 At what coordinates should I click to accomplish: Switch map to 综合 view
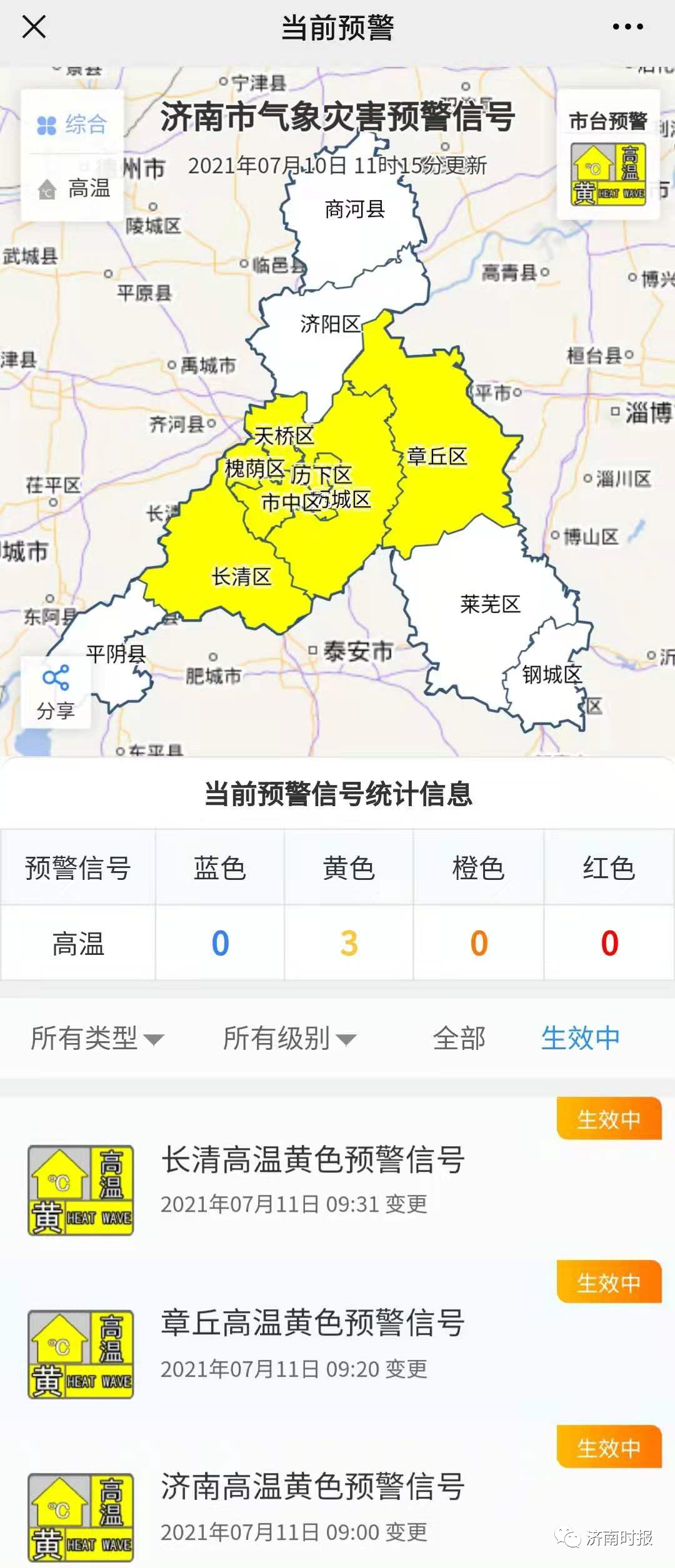click(72, 124)
